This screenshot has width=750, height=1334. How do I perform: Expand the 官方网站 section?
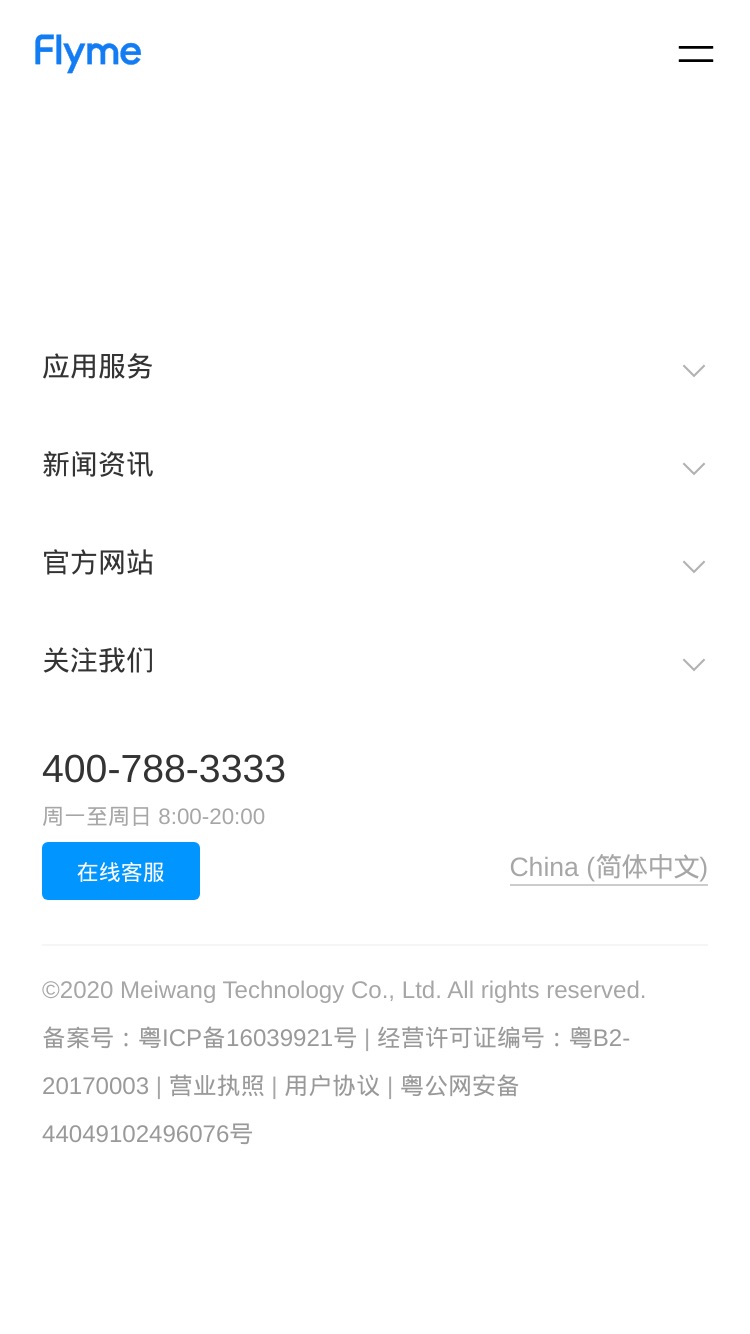(375, 563)
